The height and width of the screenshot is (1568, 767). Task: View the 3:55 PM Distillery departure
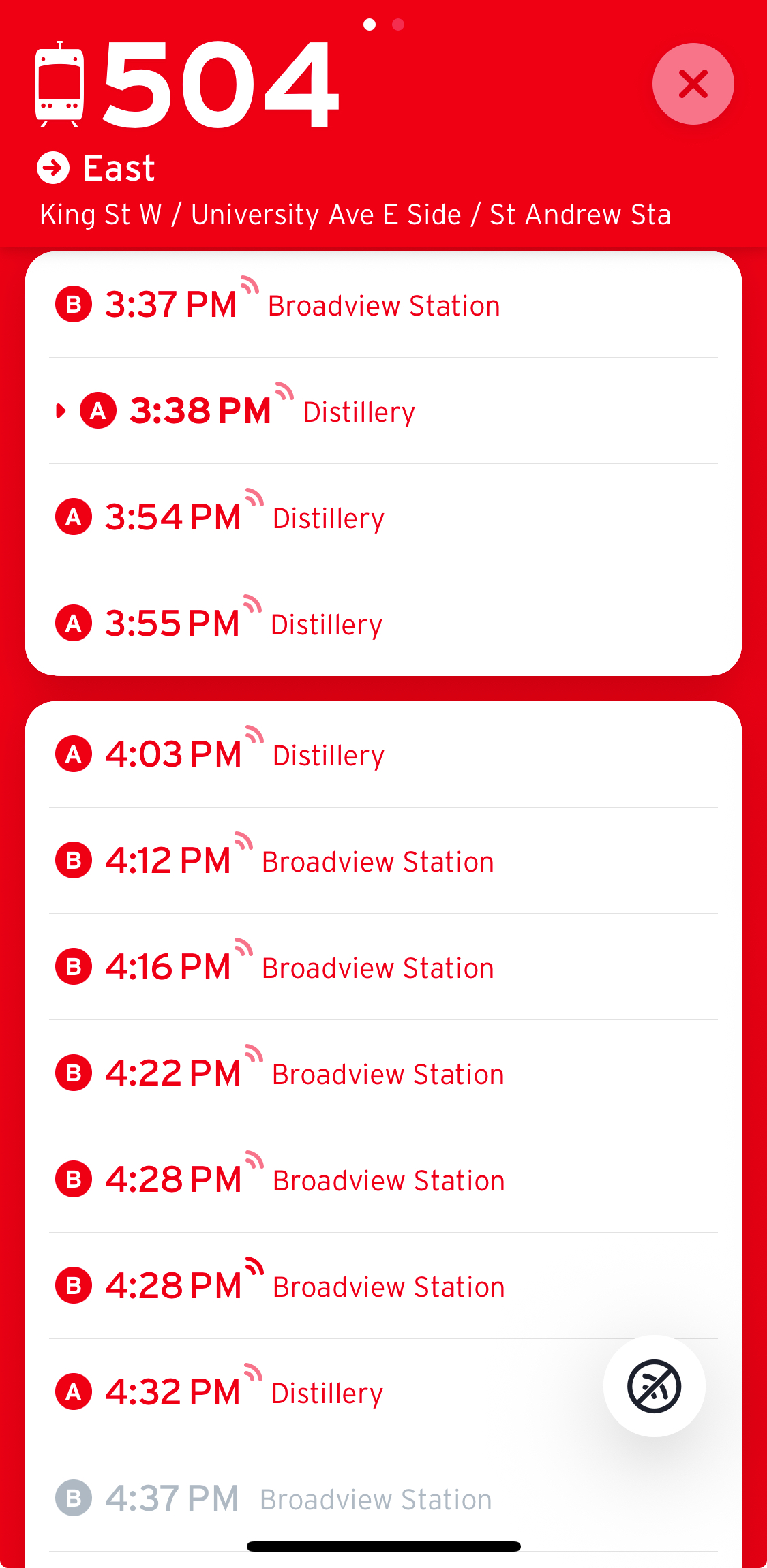(x=383, y=624)
